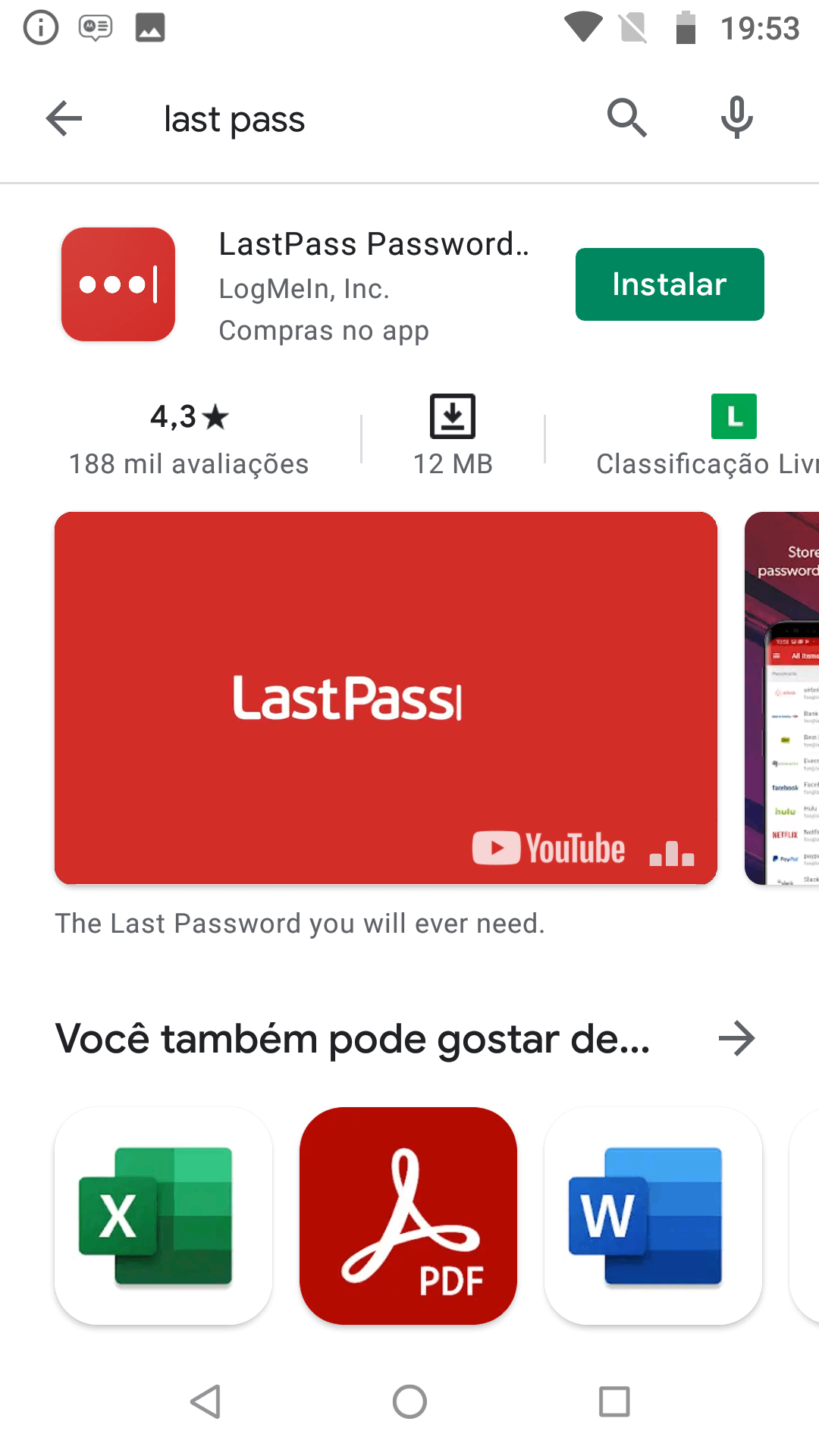The image size is (819, 1456).
Task: Open the store passwords screenshot
Action: tap(782, 698)
